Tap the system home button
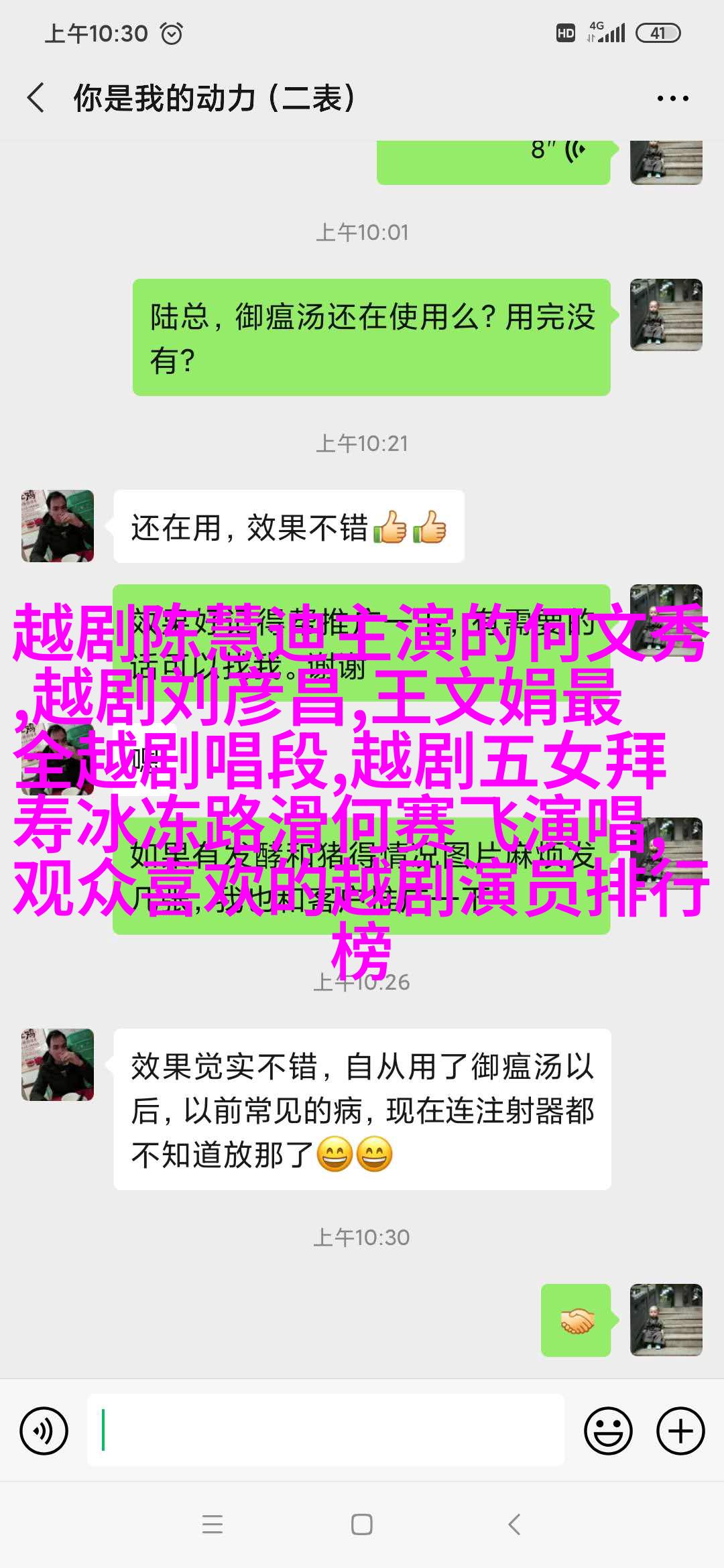This screenshot has height=1568, width=724. (362, 1524)
